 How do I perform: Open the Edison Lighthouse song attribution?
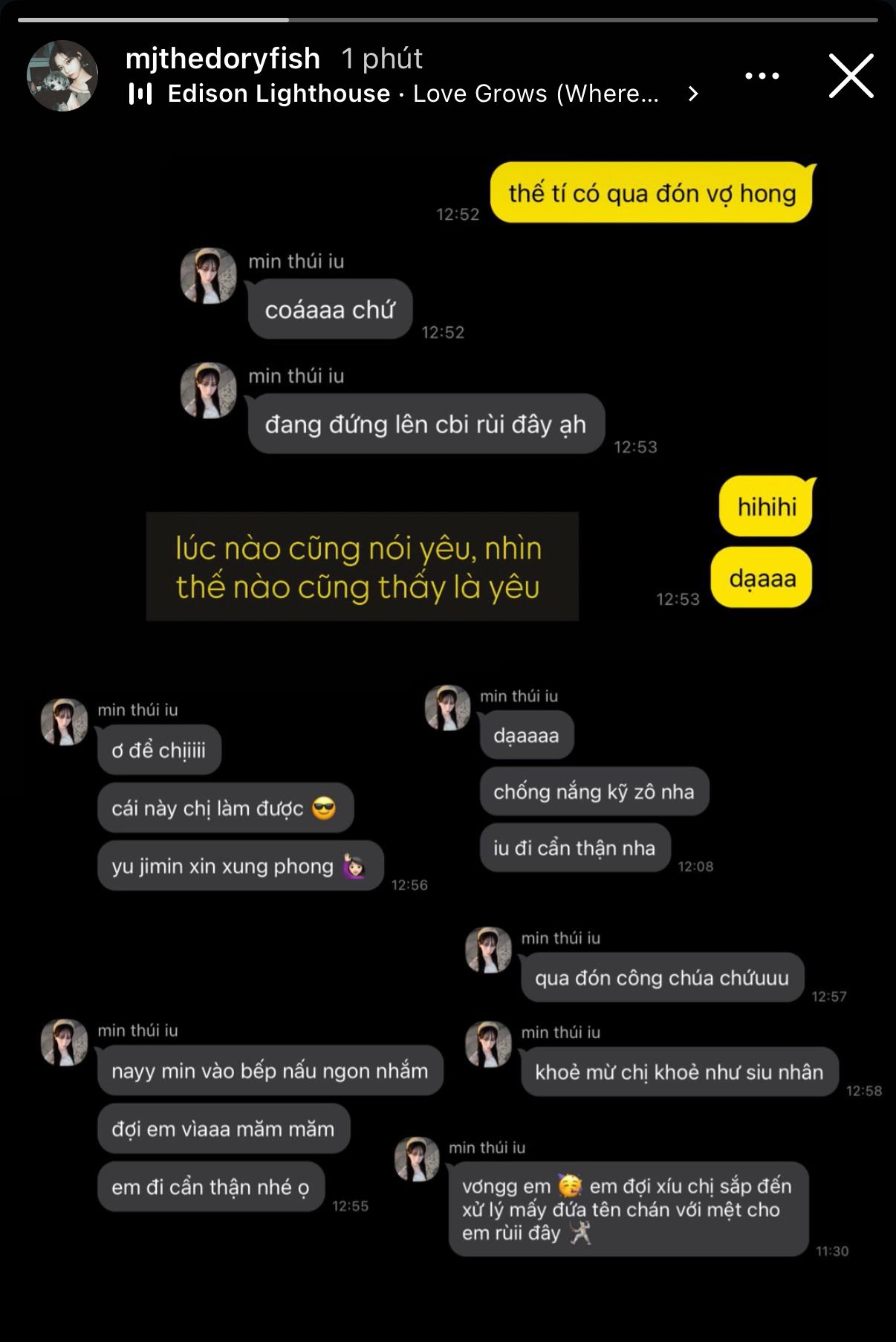(412, 94)
